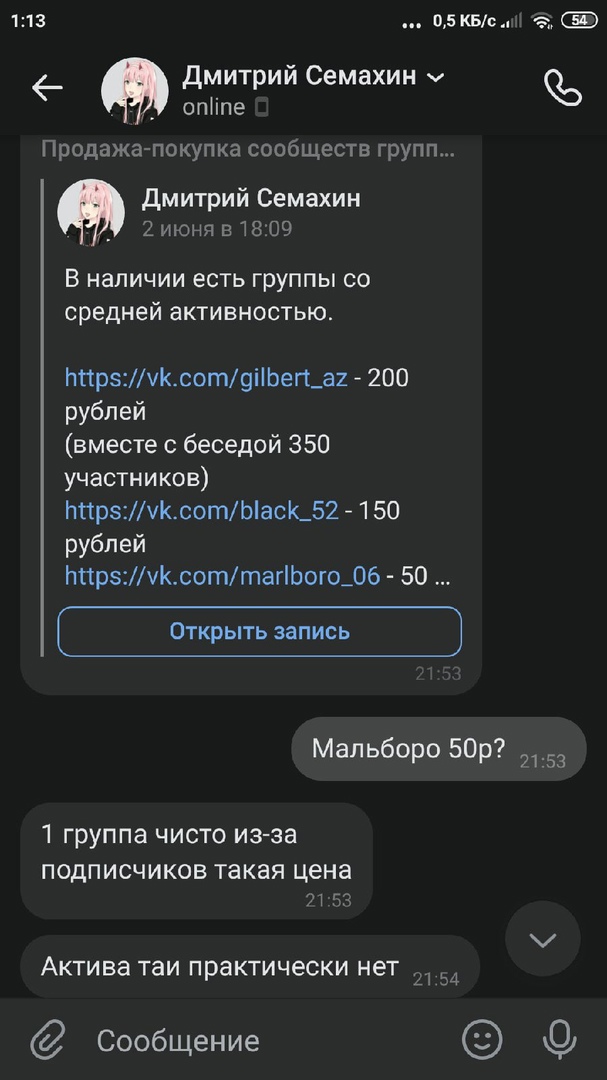607x1080 pixels.
Task: Open the vk.com/gilbert_az link
Action: click(x=206, y=378)
